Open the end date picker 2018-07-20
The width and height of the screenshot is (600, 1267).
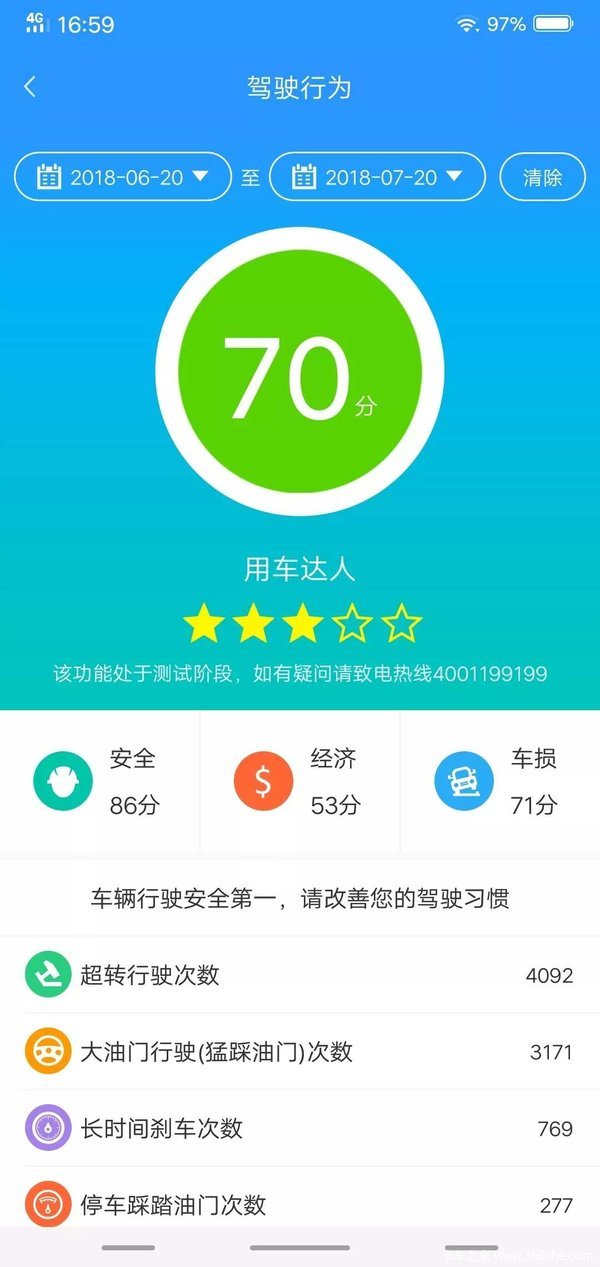[x=377, y=177]
